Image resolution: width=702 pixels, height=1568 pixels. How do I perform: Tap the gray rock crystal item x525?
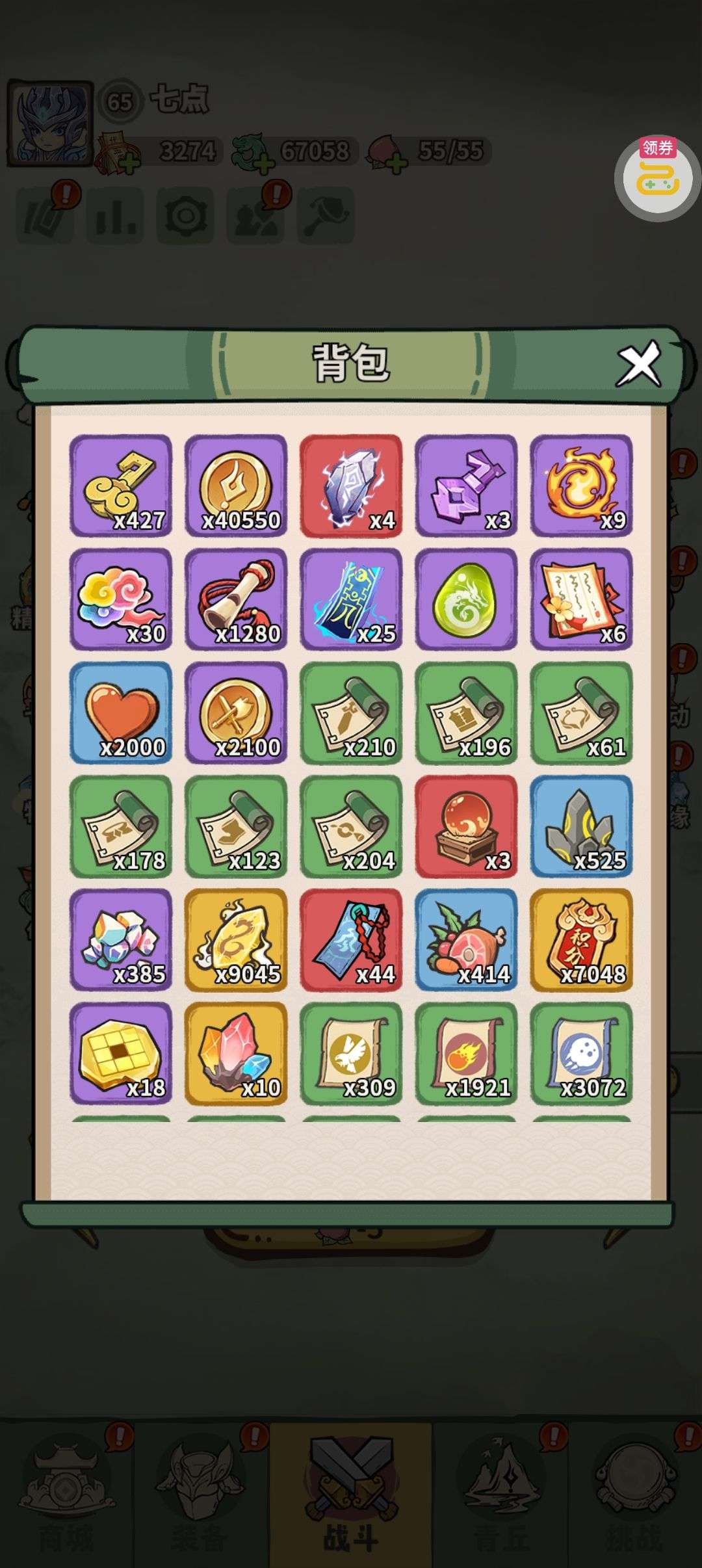click(581, 826)
